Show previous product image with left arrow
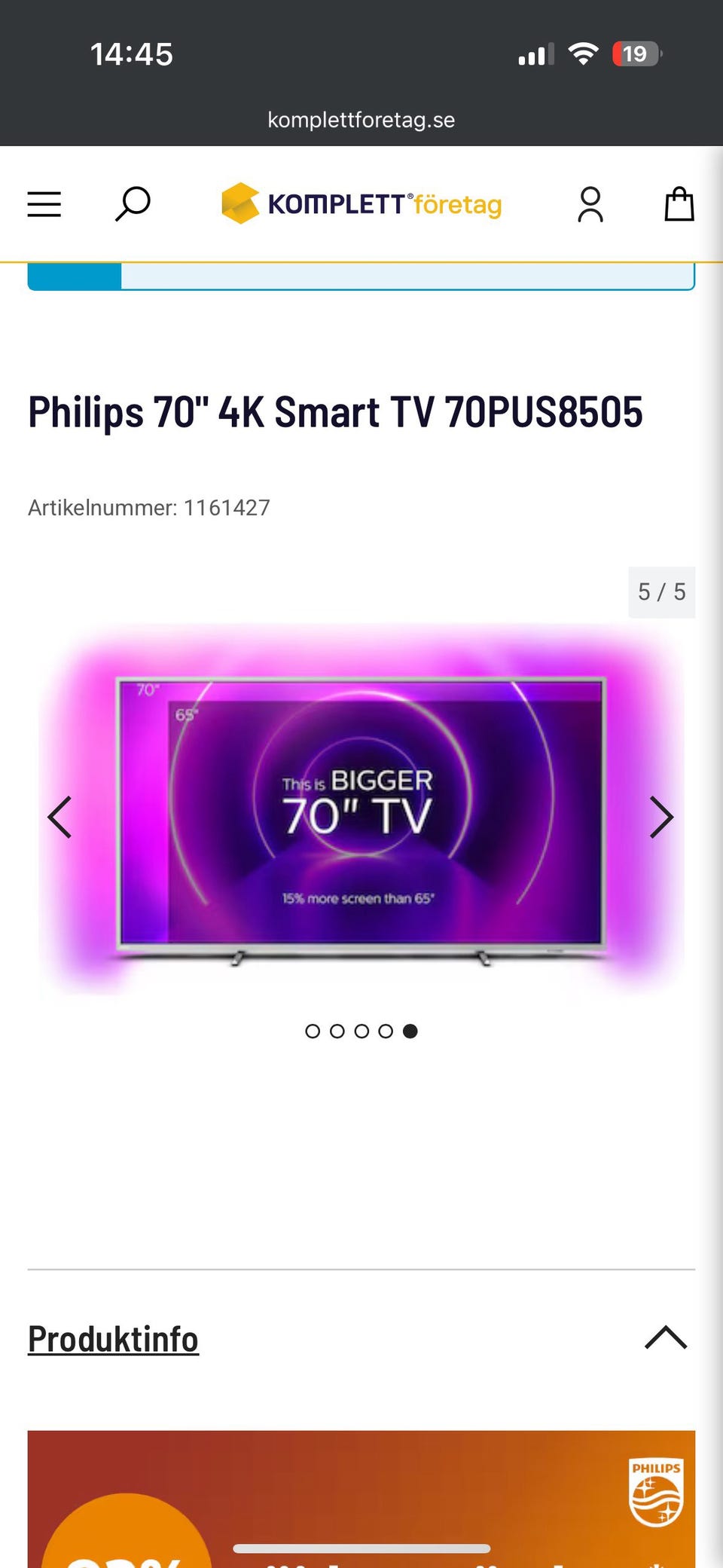Screen dimensions: 723x1568 tap(59, 817)
